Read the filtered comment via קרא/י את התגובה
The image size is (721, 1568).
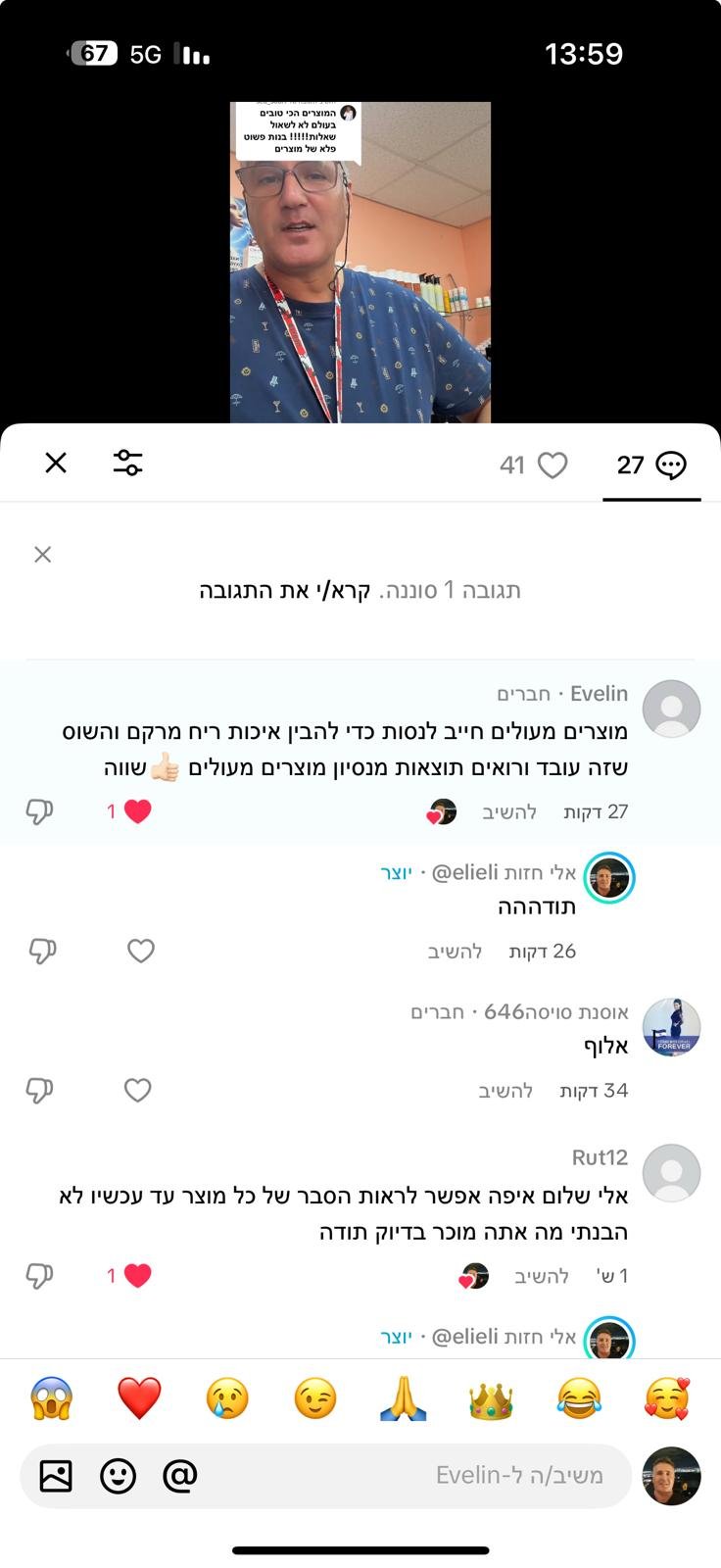click(x=286, y=591)
